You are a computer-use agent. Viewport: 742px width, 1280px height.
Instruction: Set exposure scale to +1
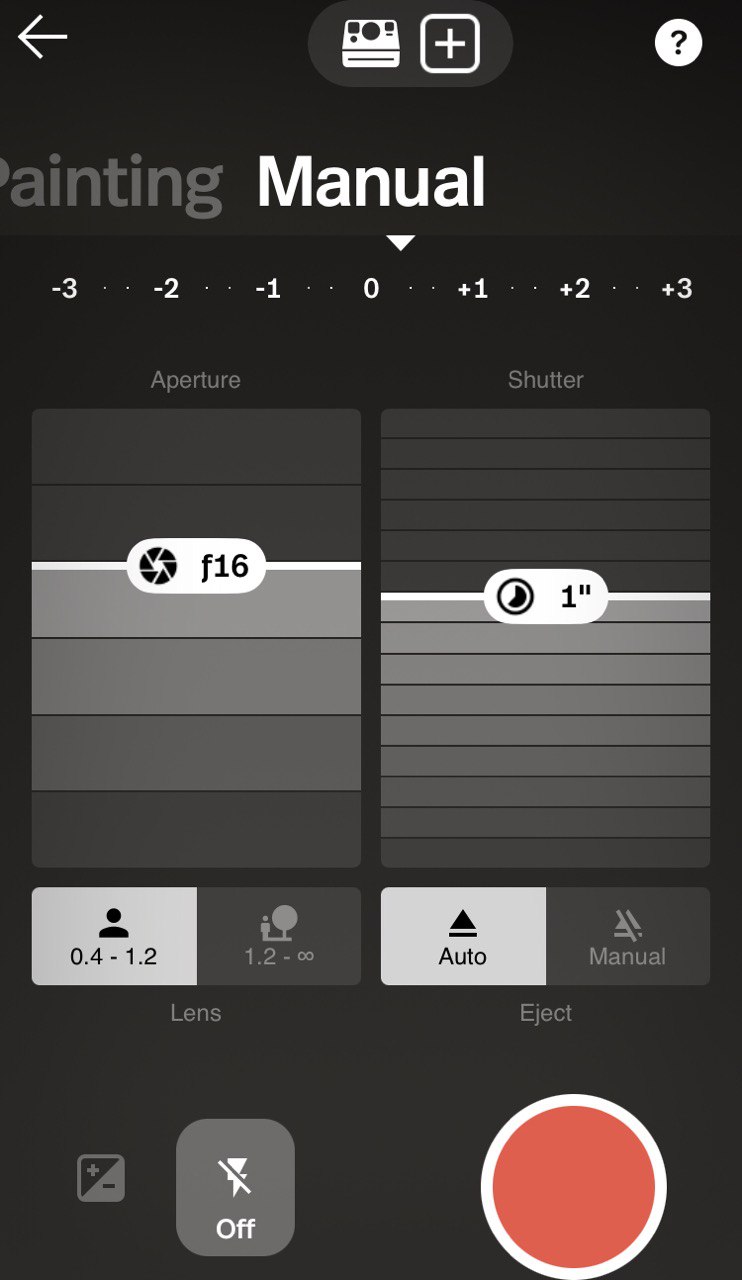click(x=473, y=289)
